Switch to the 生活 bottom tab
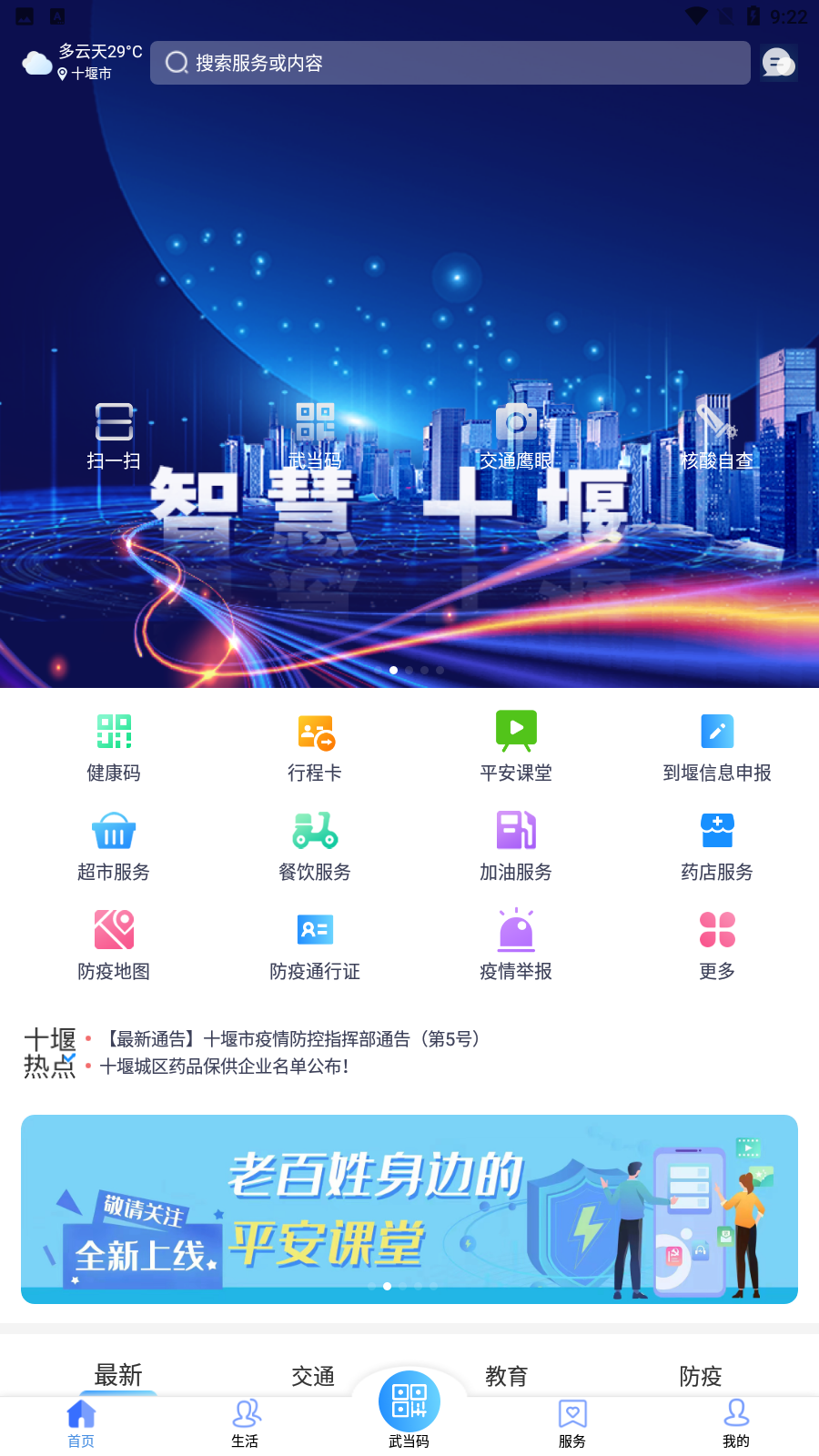 (245, 1424)
